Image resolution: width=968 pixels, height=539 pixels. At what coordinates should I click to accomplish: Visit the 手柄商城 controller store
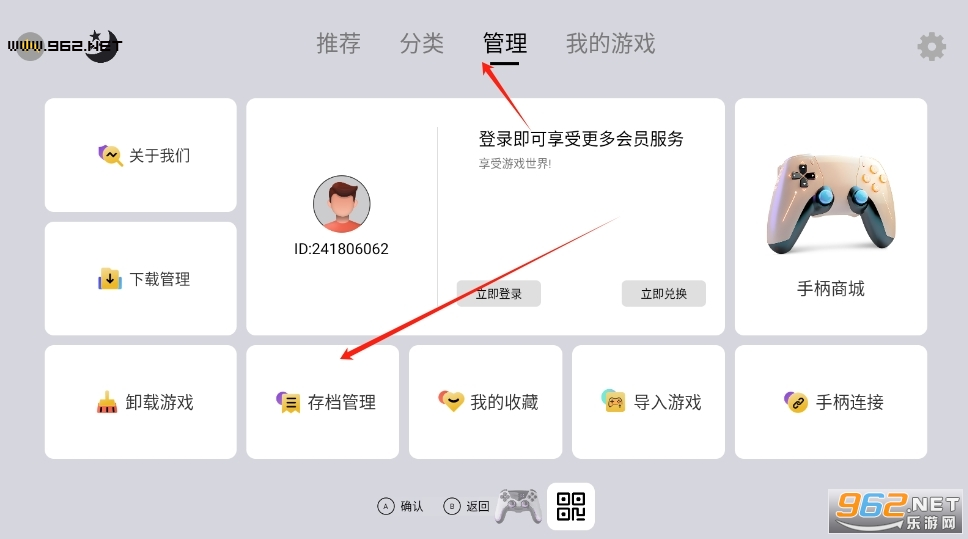click(x=830, y=217)
